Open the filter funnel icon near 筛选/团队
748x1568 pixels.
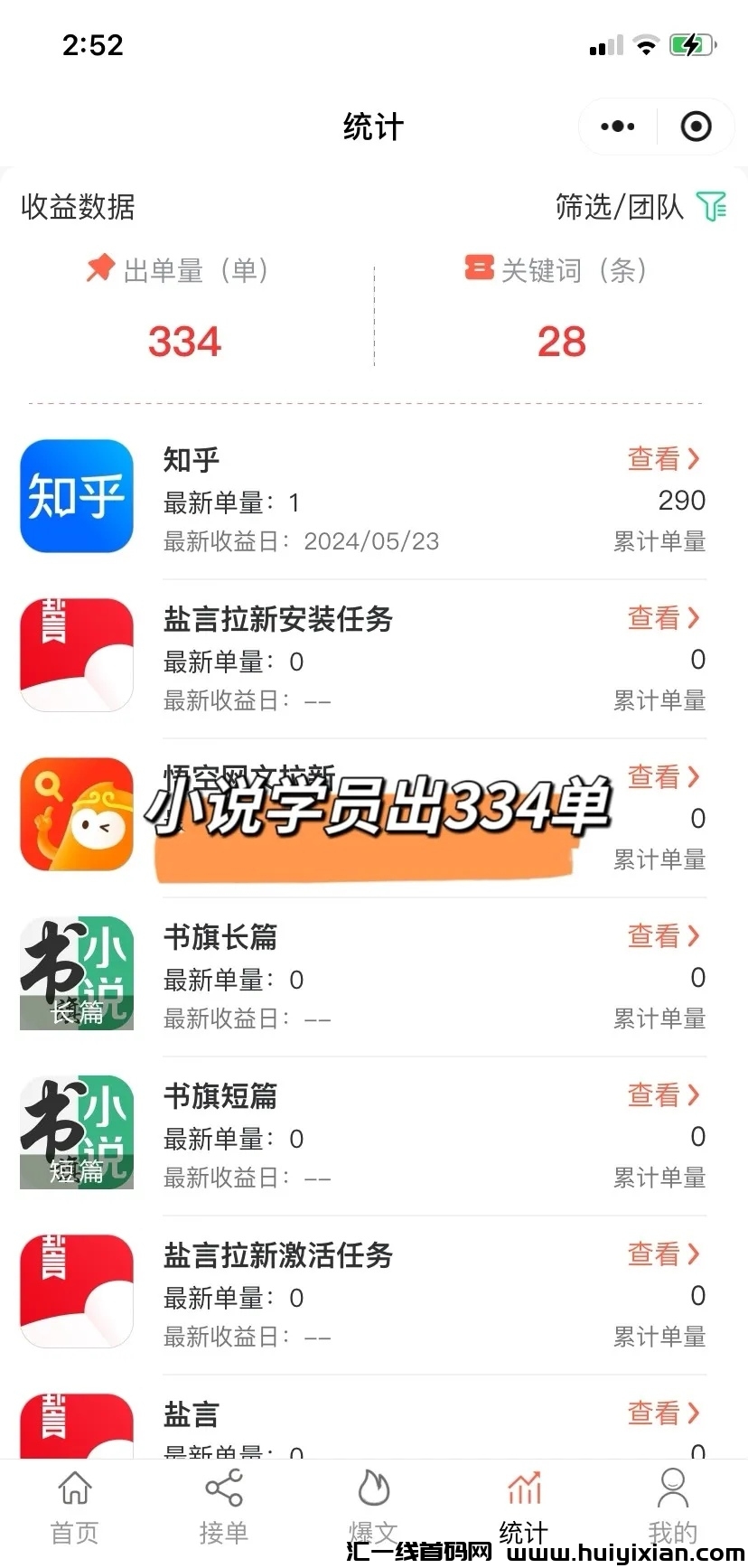coord(714,208)
